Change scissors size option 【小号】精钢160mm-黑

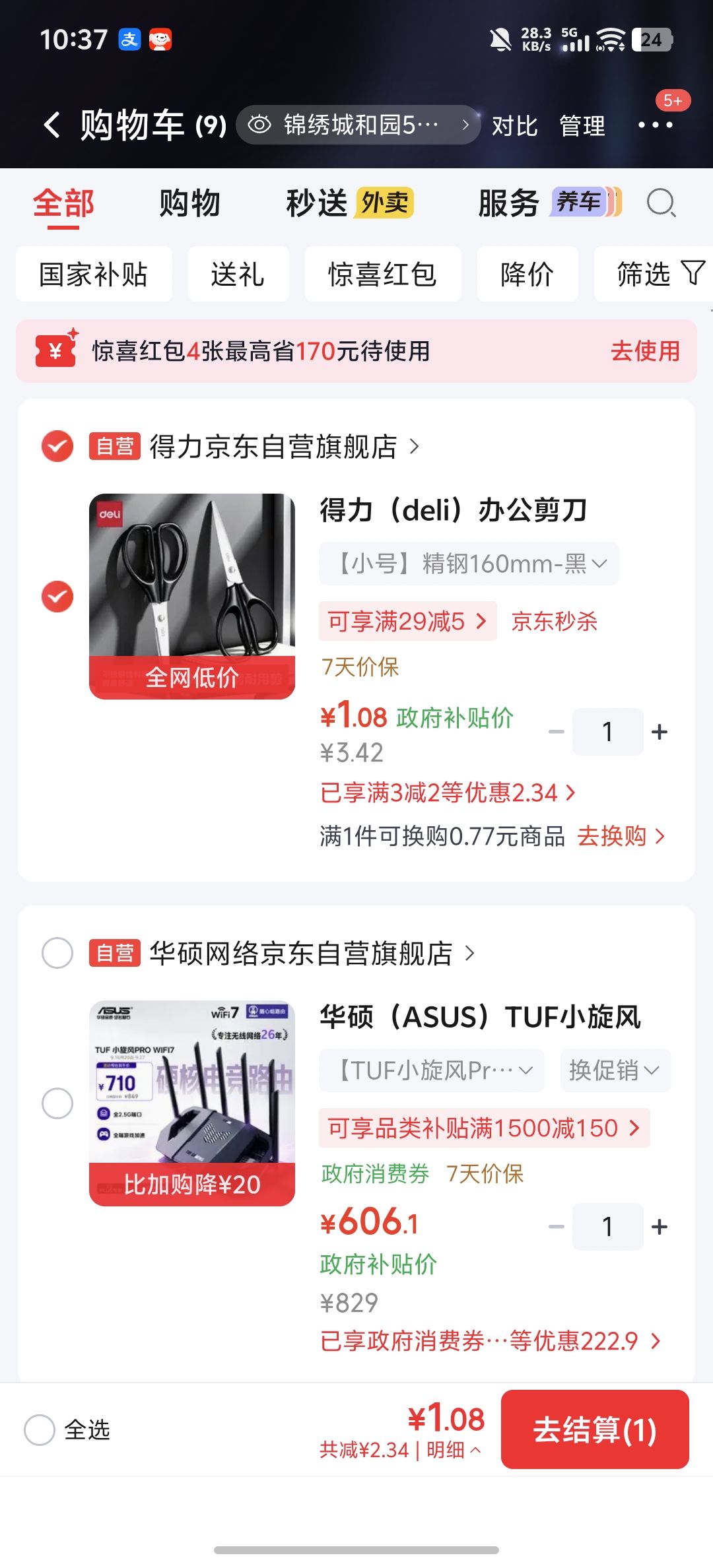click(469, 564)
